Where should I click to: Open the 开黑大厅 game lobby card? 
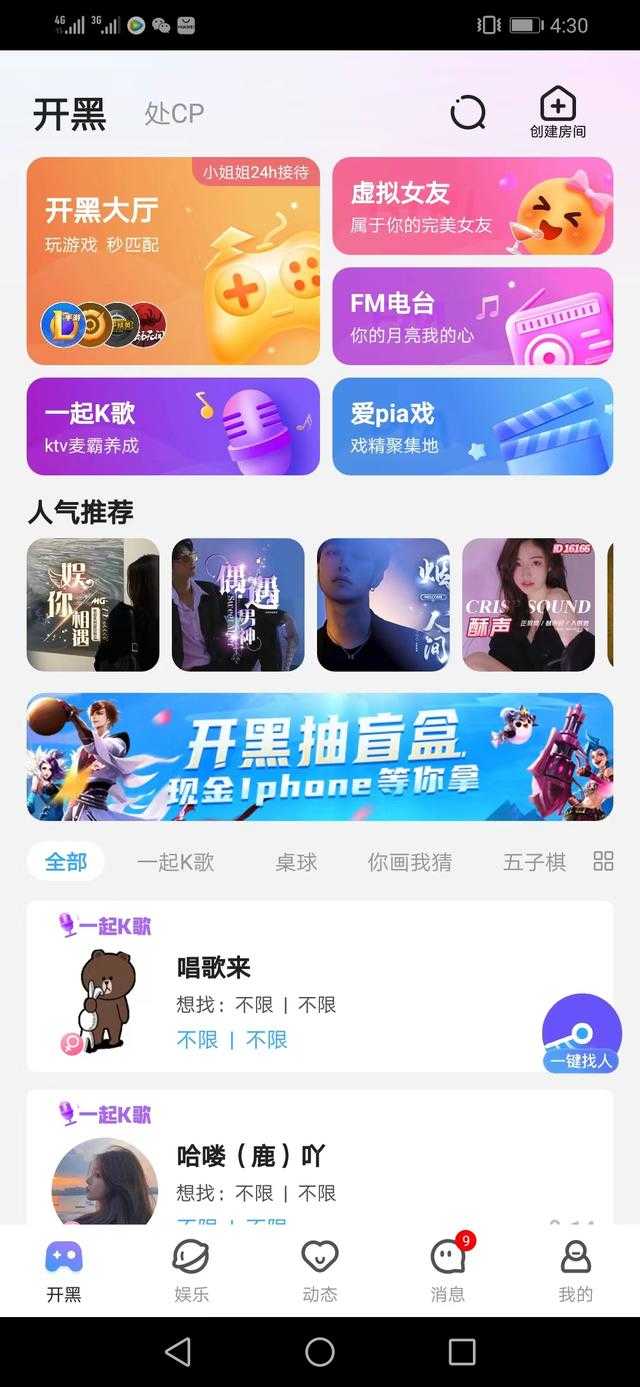173,261
